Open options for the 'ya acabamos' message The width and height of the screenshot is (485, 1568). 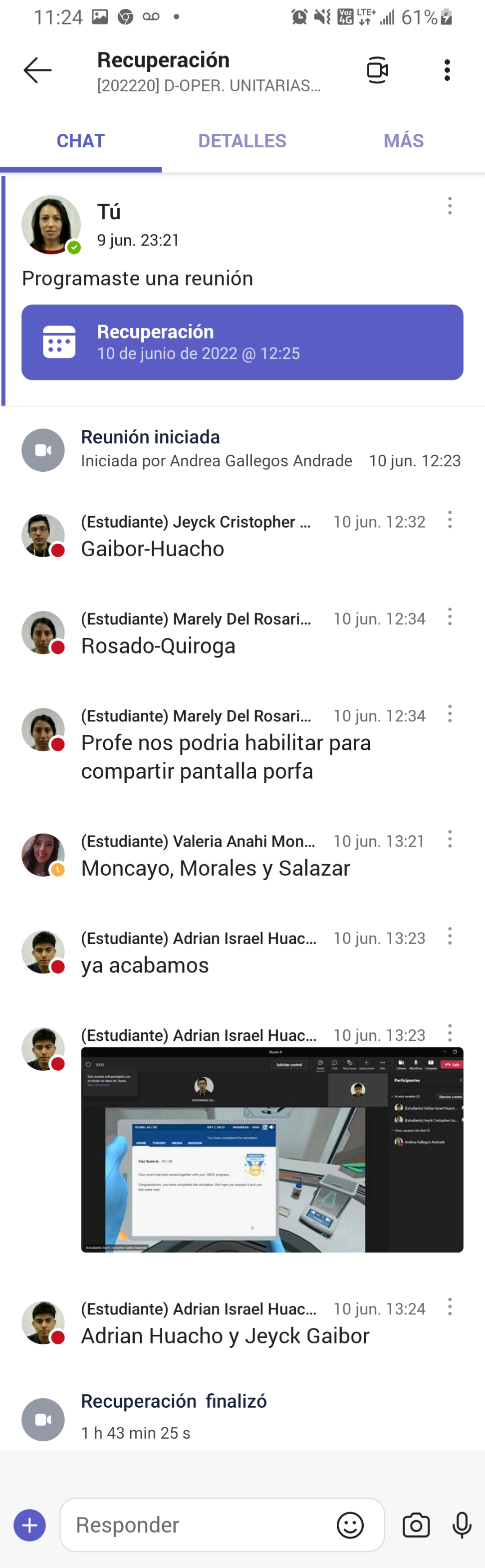(450, 936)
